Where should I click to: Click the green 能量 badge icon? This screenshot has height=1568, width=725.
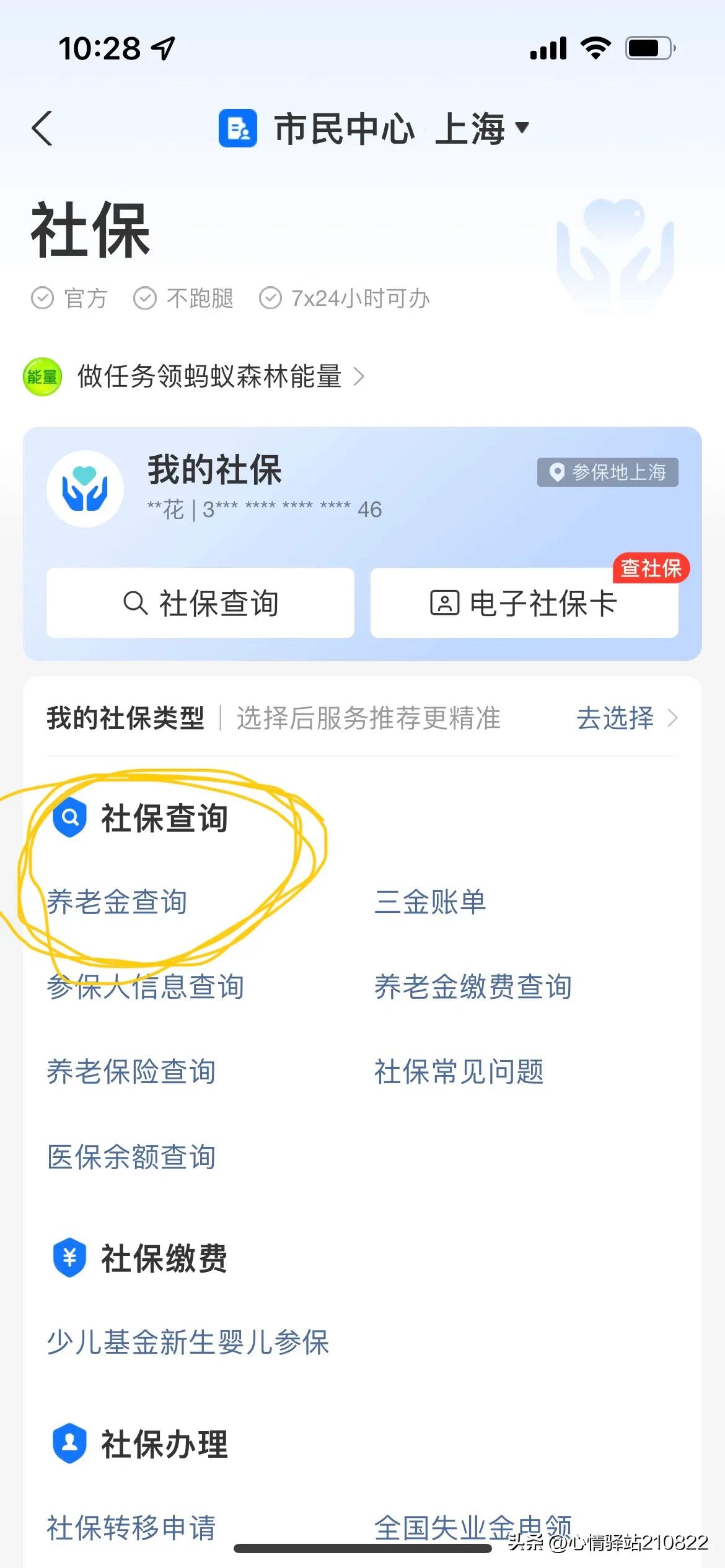[41, 377]
